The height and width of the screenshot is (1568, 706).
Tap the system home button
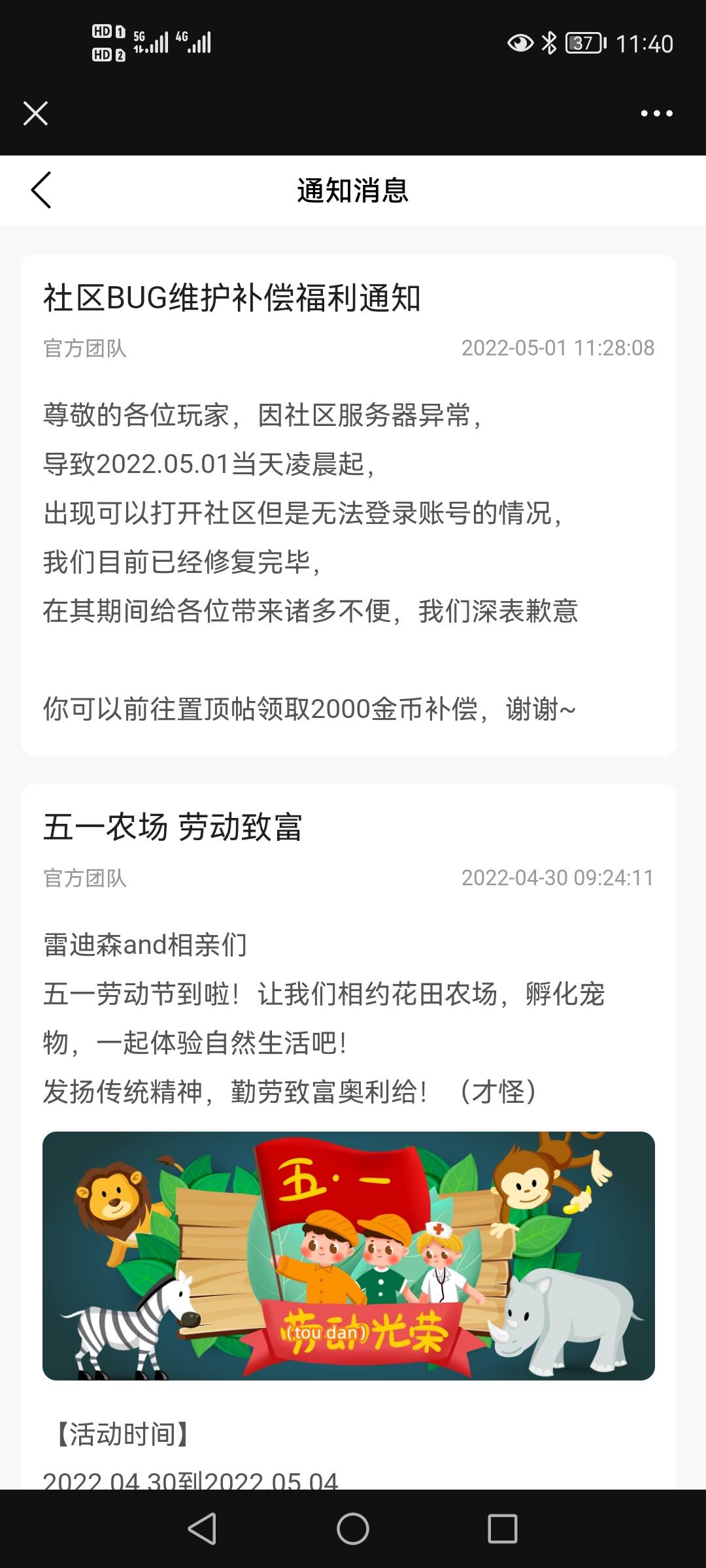click(x=352, y=1529)
